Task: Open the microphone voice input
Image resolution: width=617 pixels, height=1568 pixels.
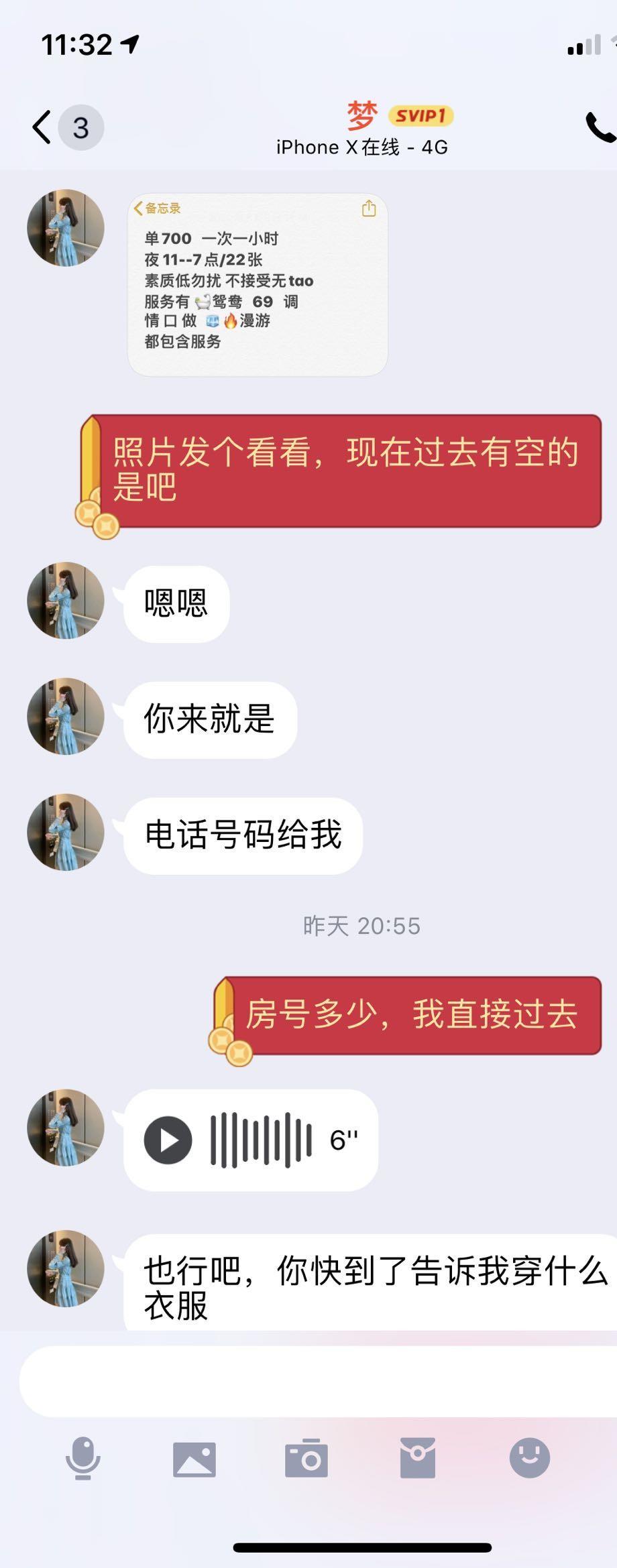Action: [83, 1458]
